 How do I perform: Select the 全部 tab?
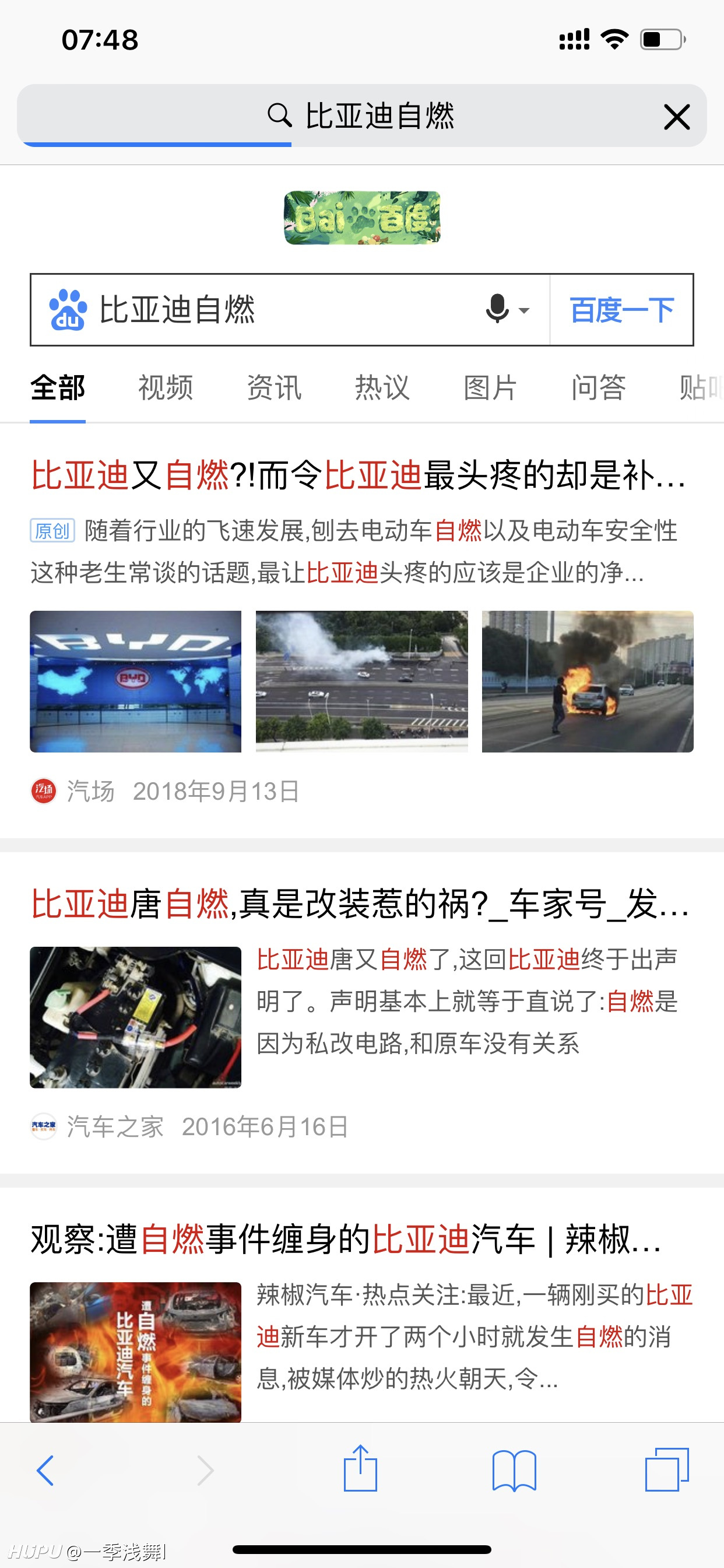coord(58,388)
